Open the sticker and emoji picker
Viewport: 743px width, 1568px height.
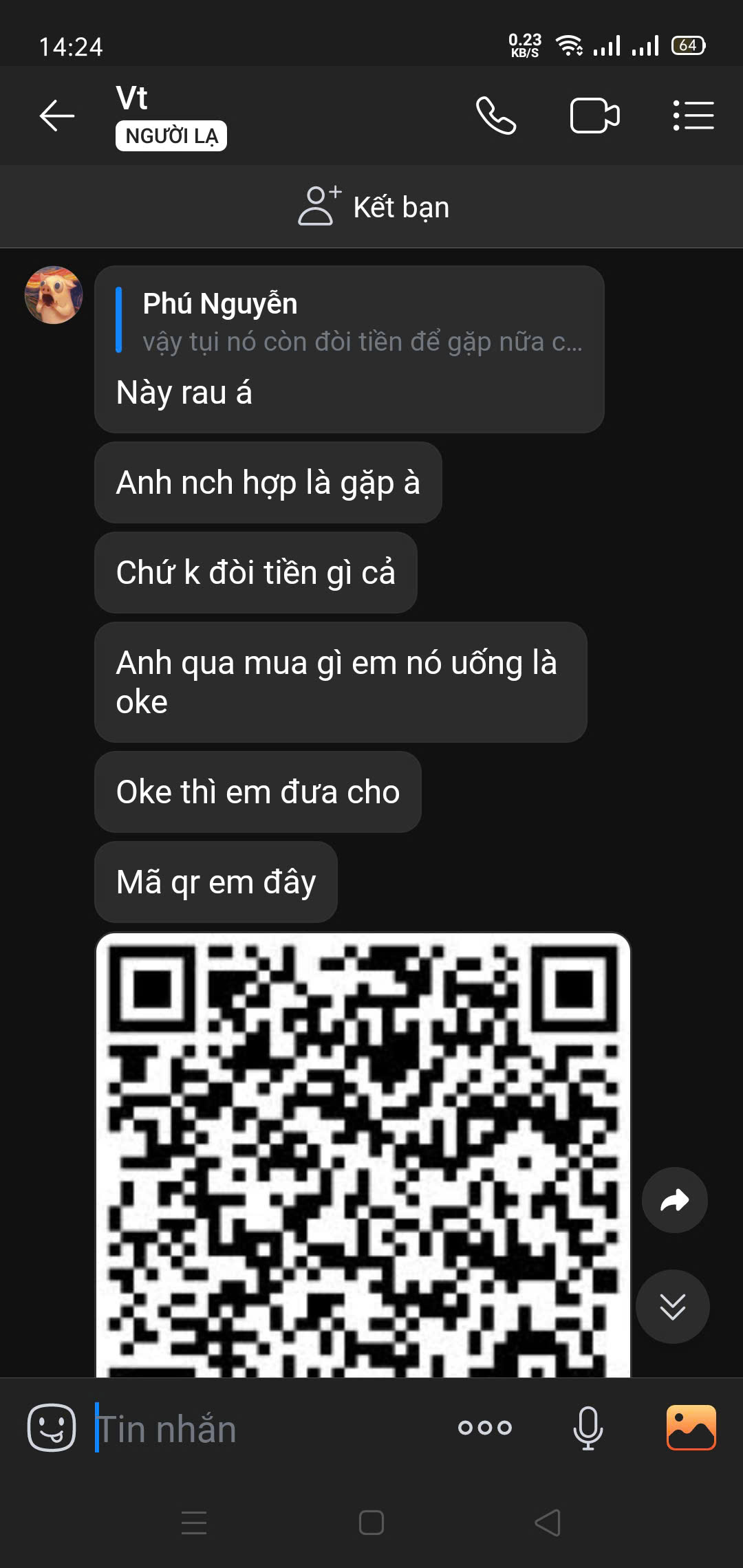[x=52, y=1427]
